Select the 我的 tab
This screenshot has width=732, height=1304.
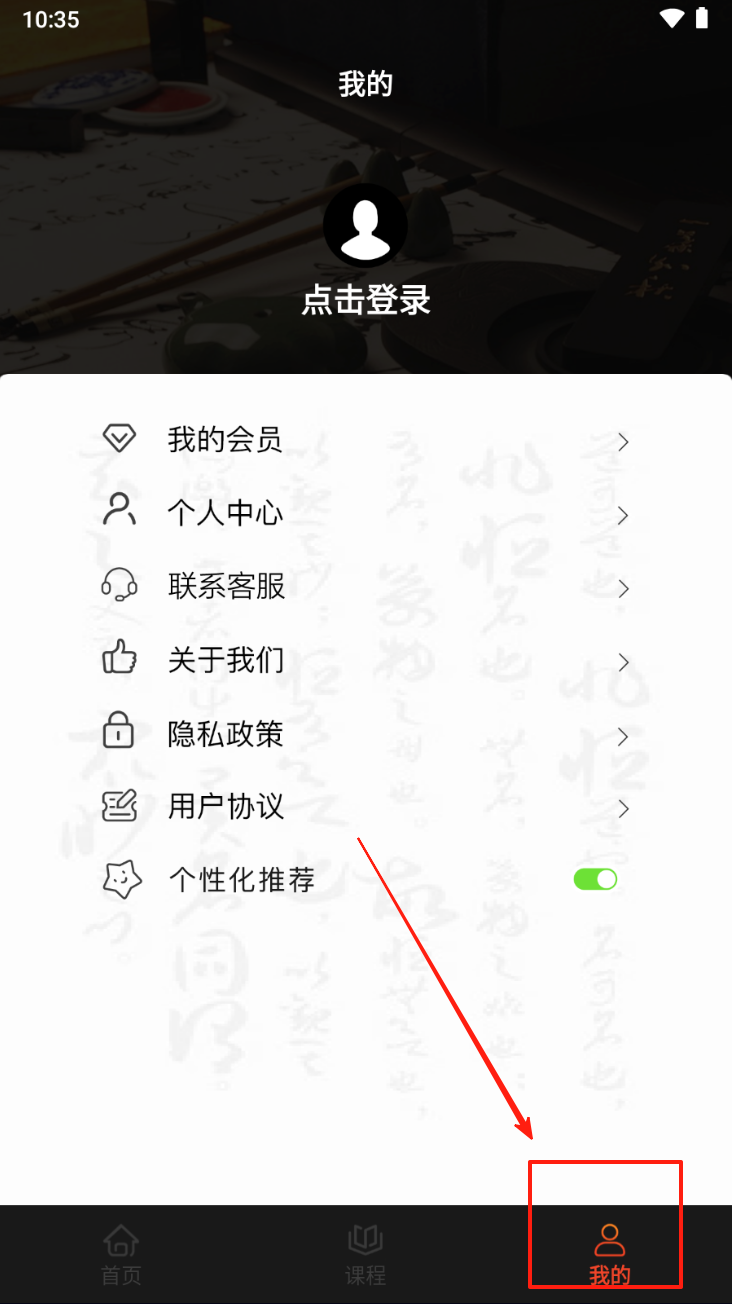click(x=609, y=1255)
